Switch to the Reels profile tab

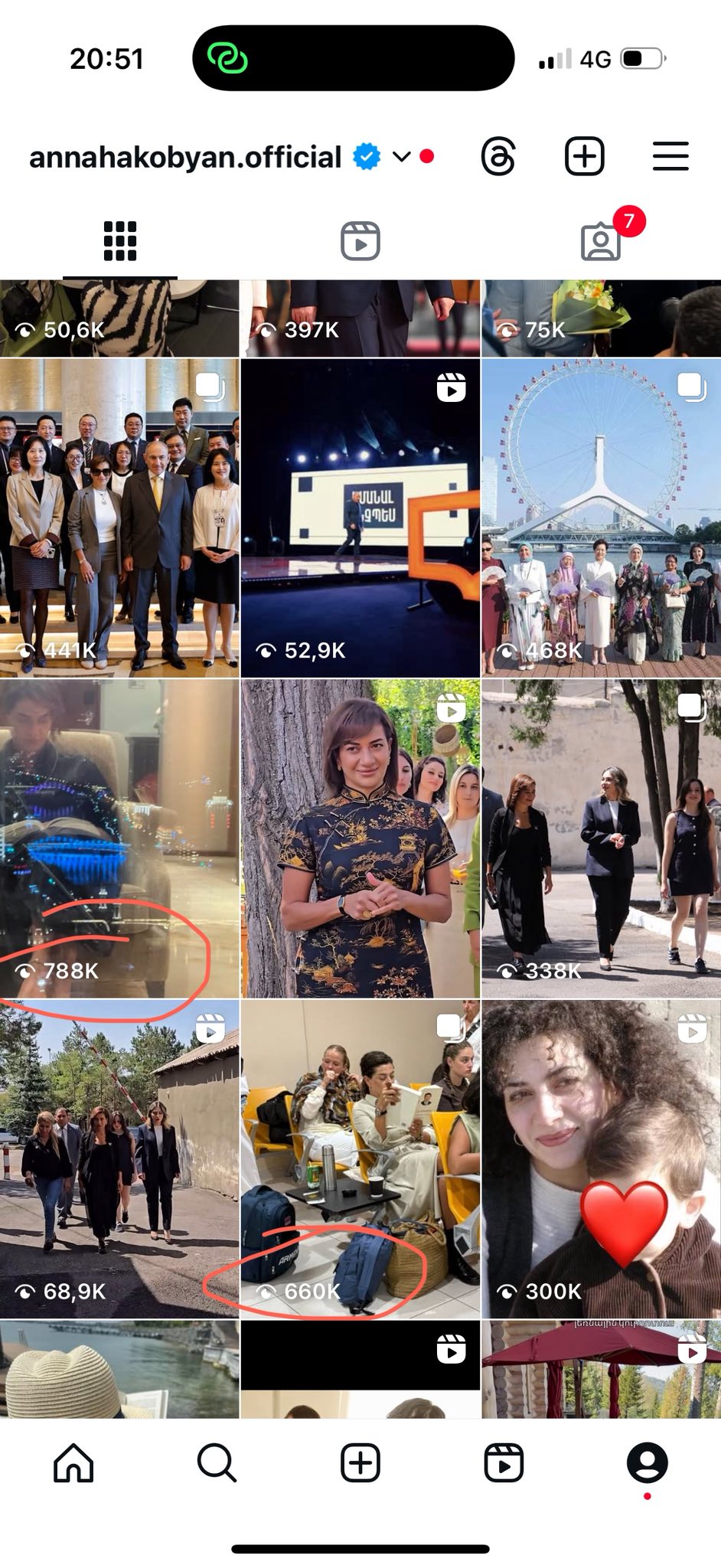360,241
